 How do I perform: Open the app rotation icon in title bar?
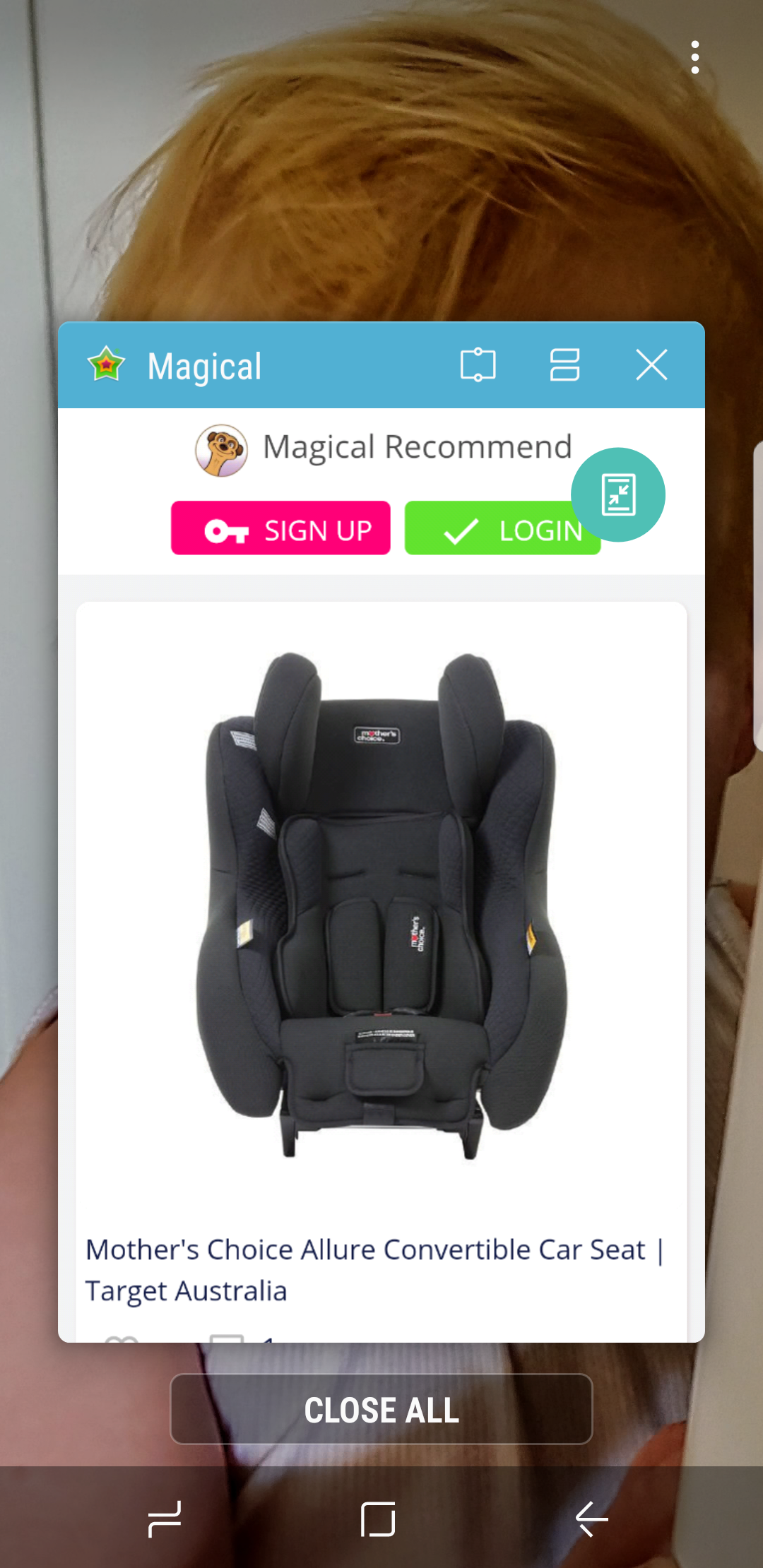pyautogui.click(x=479, y=364)
